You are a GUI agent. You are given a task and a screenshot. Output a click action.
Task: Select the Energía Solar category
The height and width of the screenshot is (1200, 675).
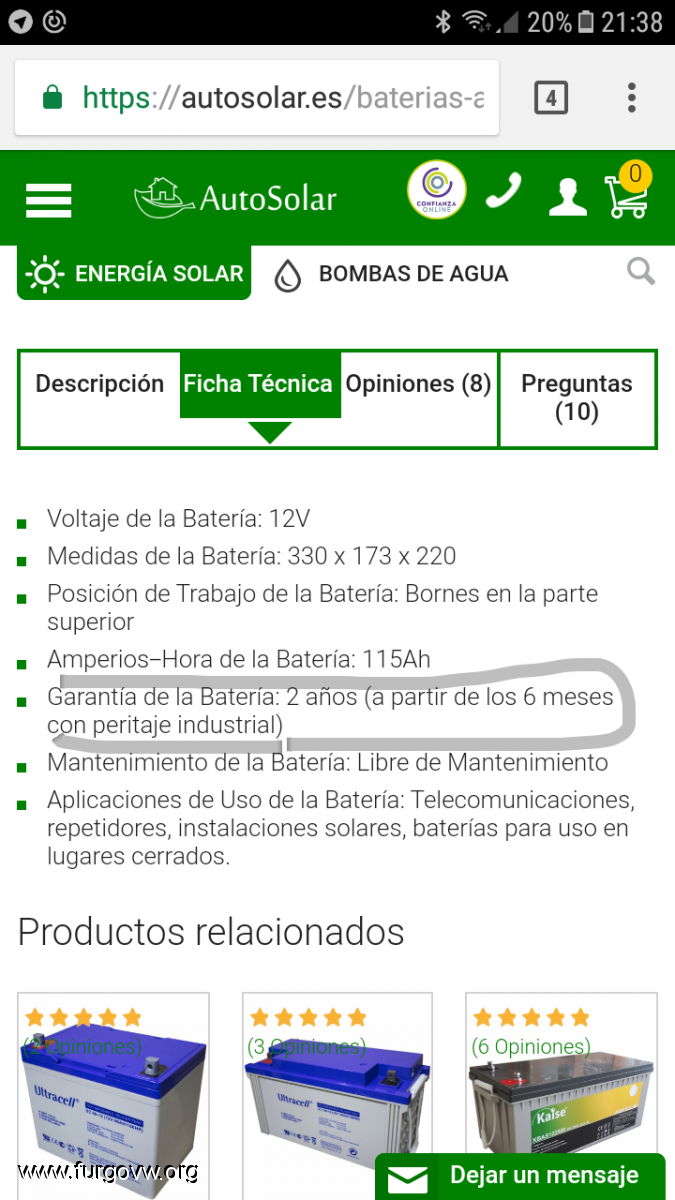(134, 274)
